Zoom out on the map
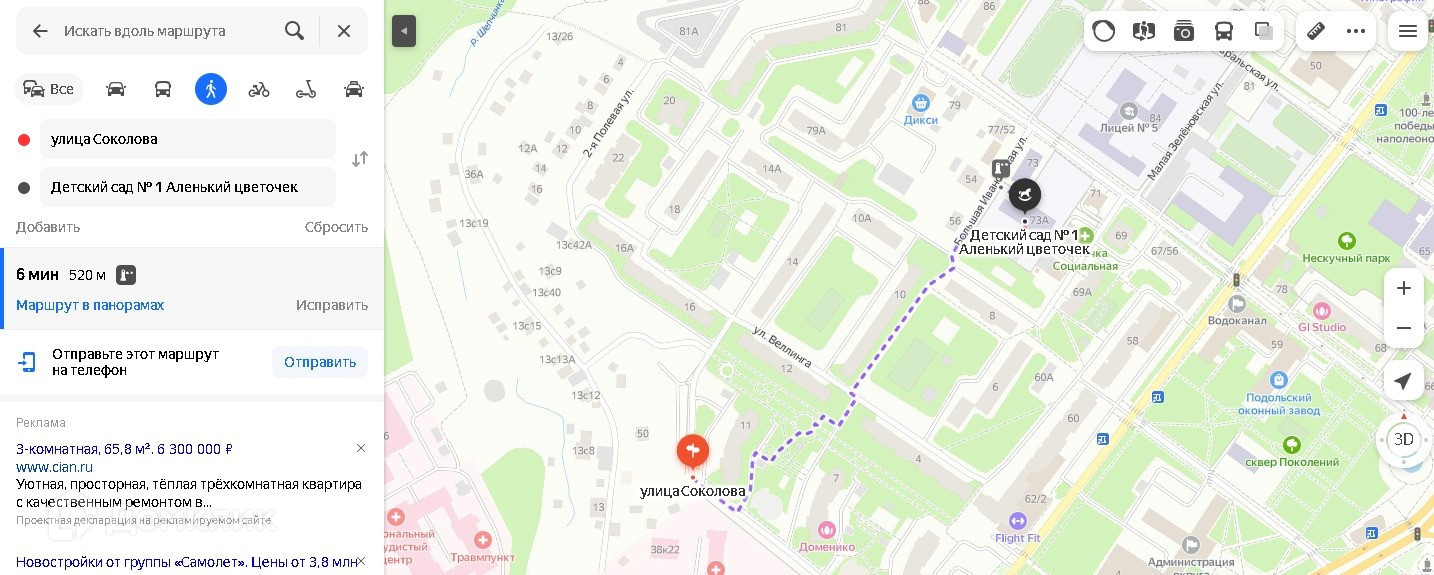This screenshot has width=1434, height=575. (x=1404, y=328)
